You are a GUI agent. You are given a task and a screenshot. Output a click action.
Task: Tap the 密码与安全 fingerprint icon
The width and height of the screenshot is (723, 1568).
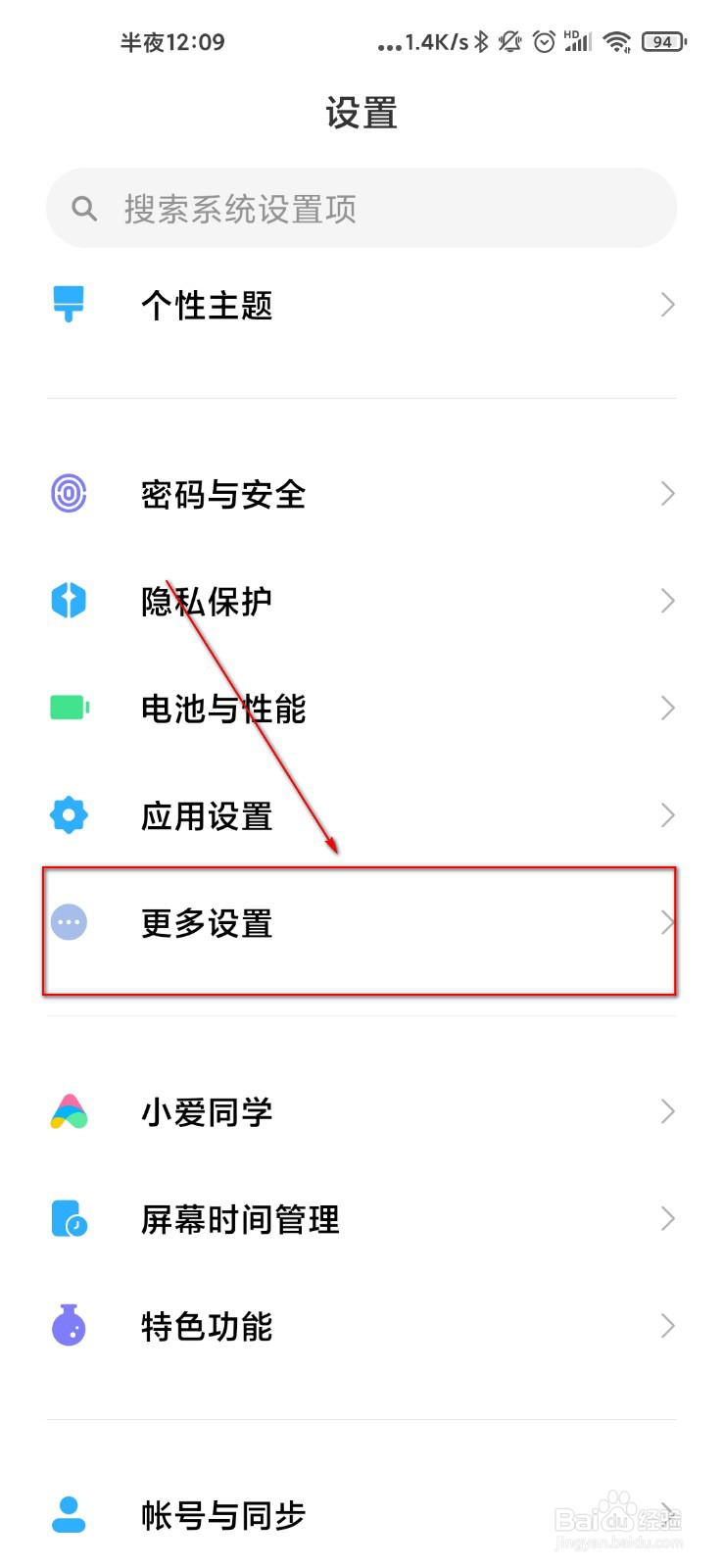pyautogui.click(x=68, y=494)
